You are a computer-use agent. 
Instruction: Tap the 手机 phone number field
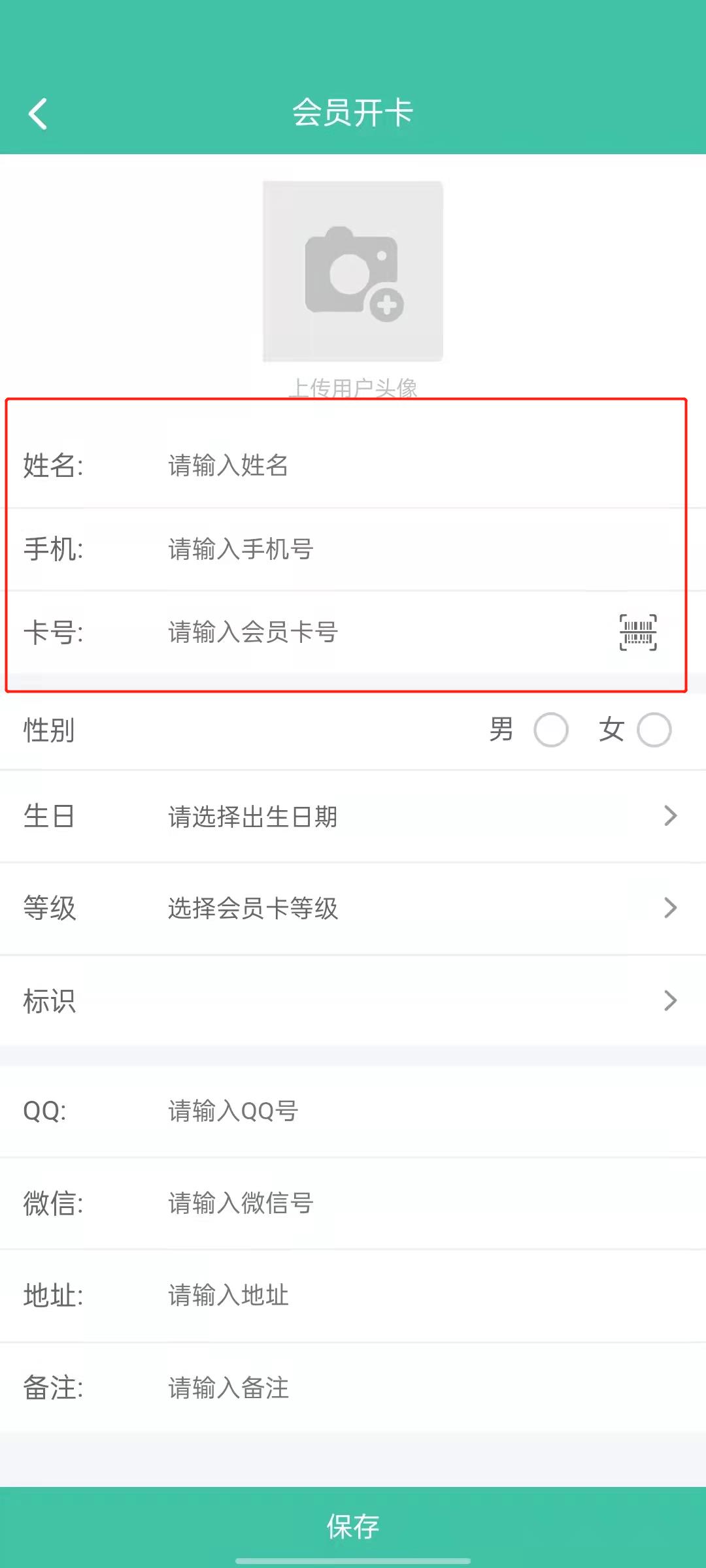coord(392,549)
